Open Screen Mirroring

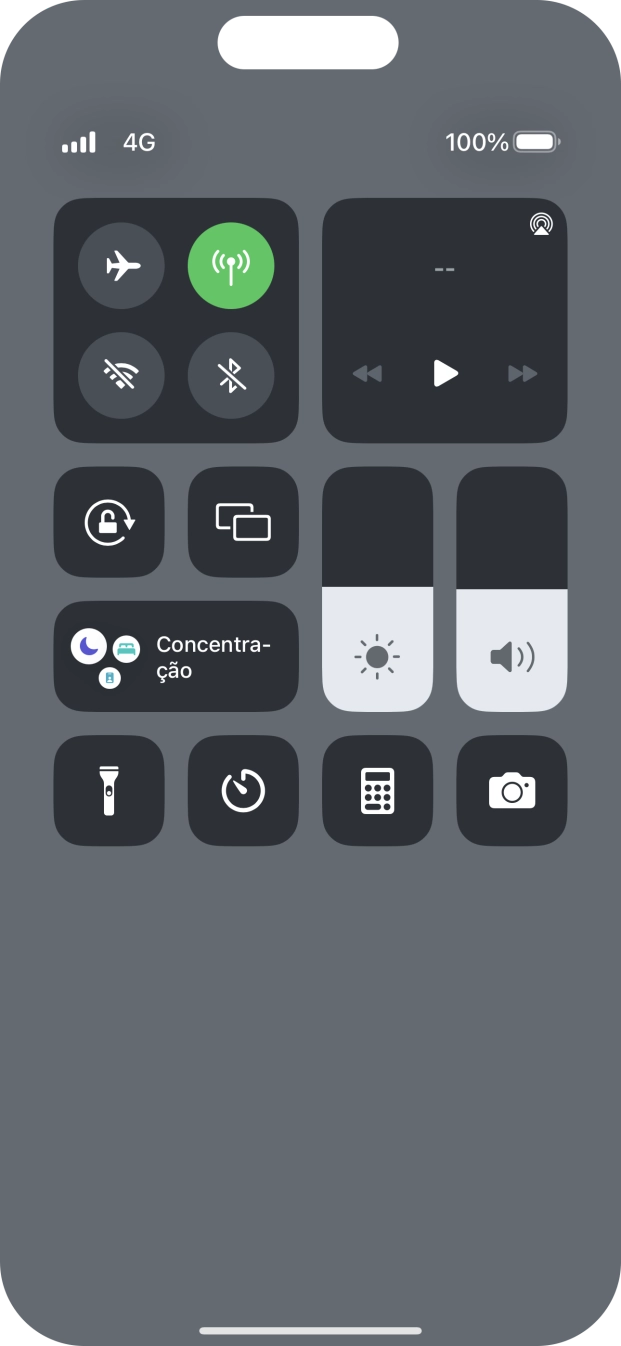[x=243, y=522]
